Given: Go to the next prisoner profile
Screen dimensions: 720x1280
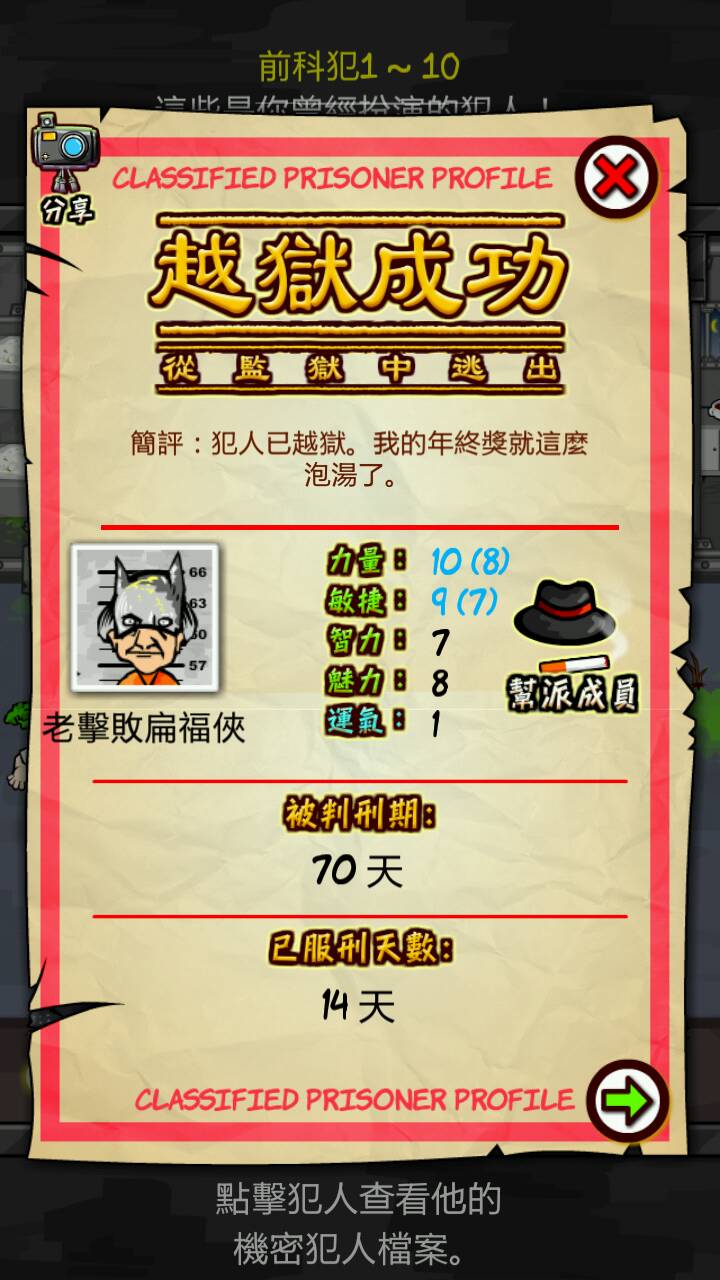Looking at the screenshot, I should (x=627, y=1100).
